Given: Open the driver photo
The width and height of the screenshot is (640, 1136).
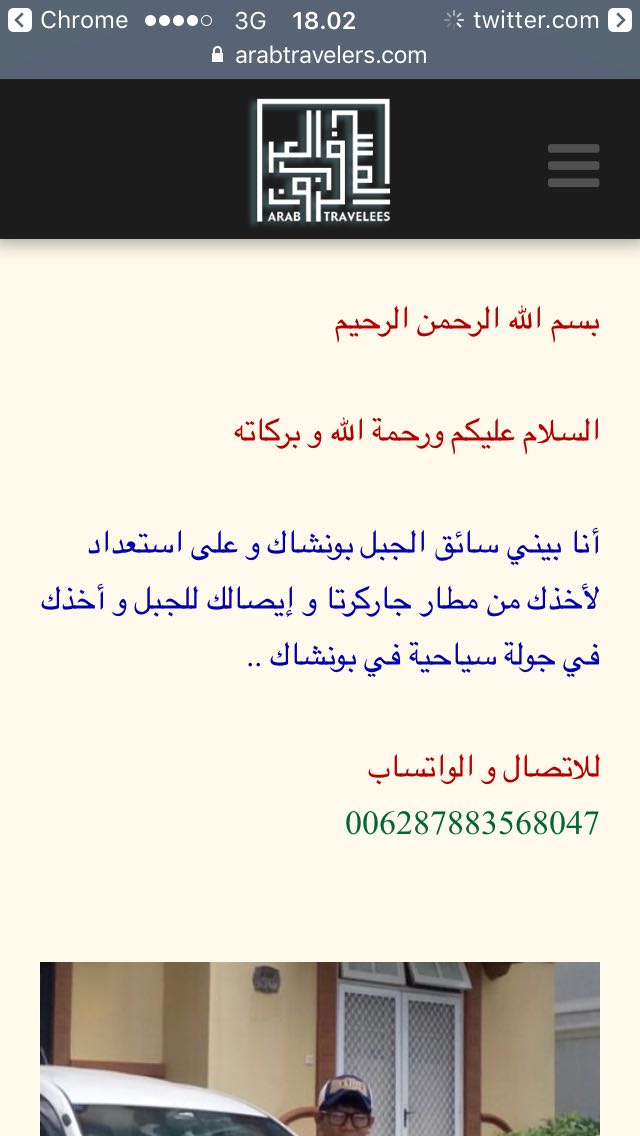Looking at the screenshot, I should [x=320, y=1049].
